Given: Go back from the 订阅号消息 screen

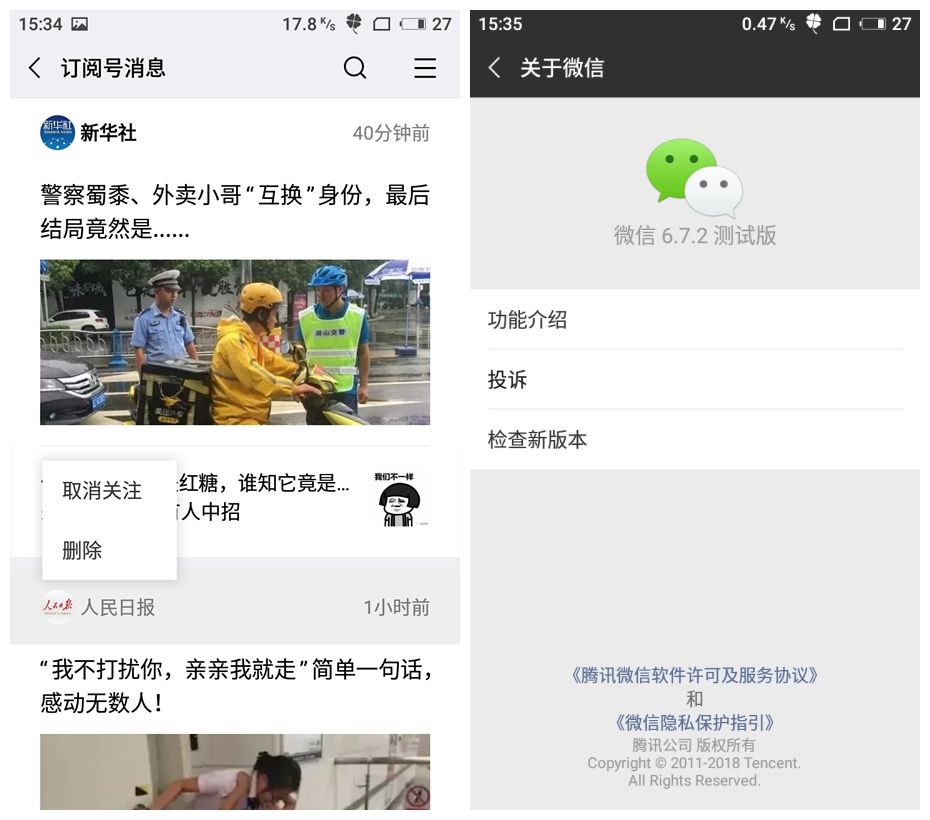Looking at the screenshot, I should pos(34,68).
